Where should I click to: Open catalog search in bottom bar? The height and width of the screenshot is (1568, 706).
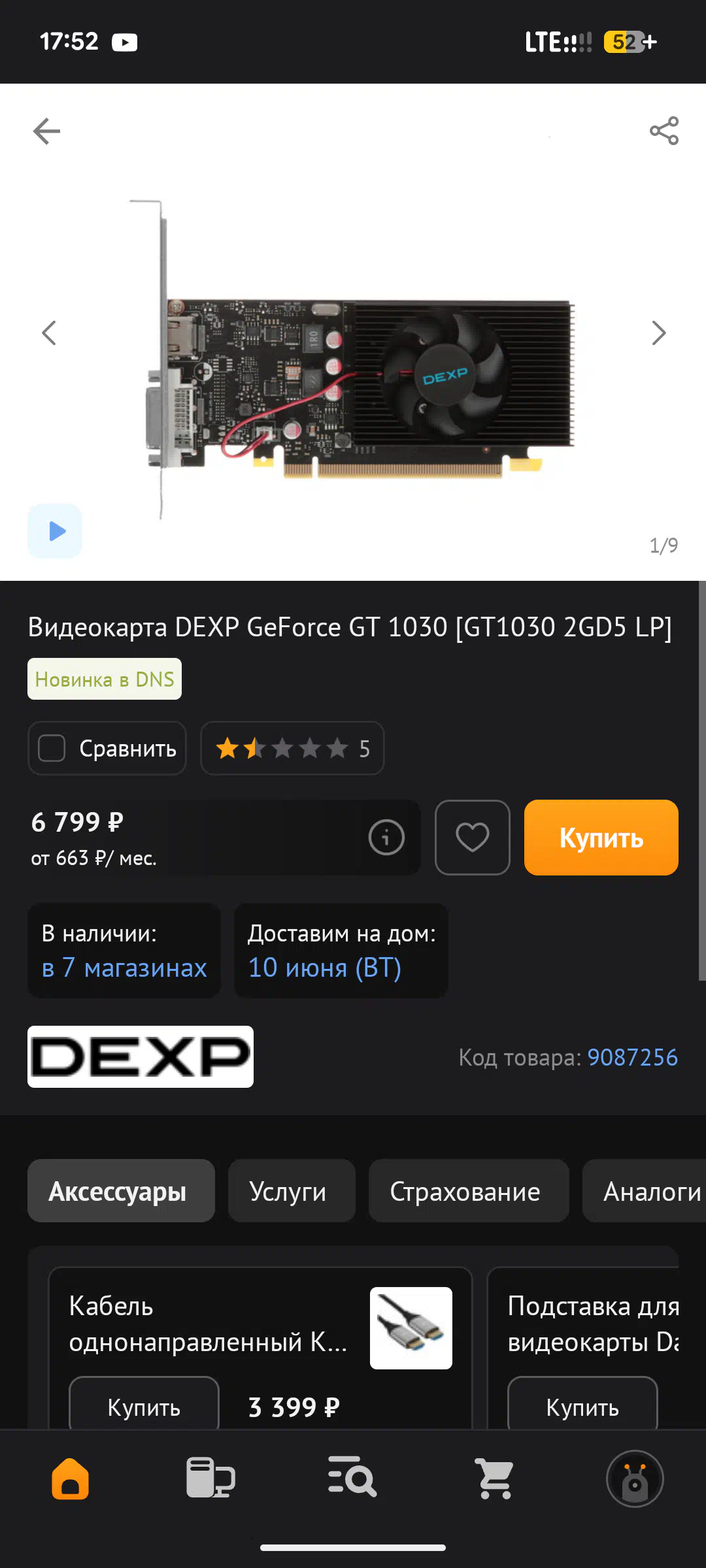click(x=352, y=1477)
